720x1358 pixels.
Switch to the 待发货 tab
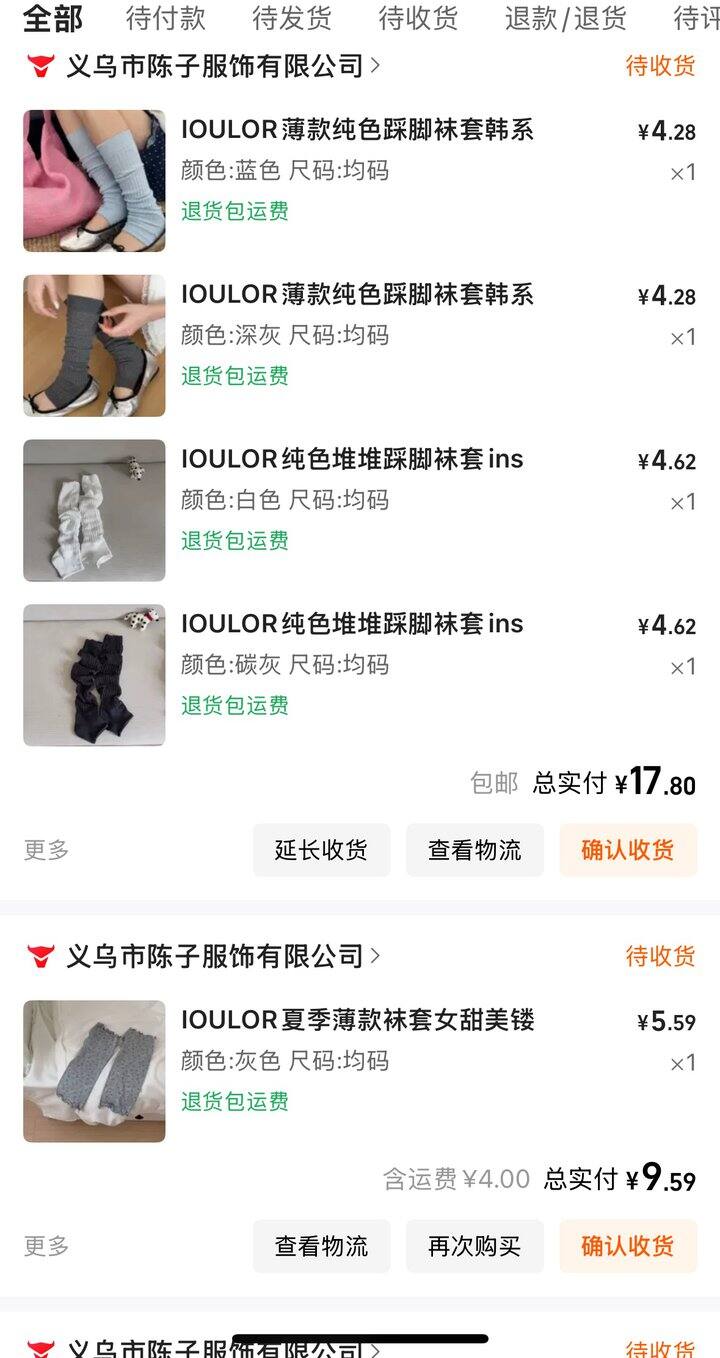291,18
